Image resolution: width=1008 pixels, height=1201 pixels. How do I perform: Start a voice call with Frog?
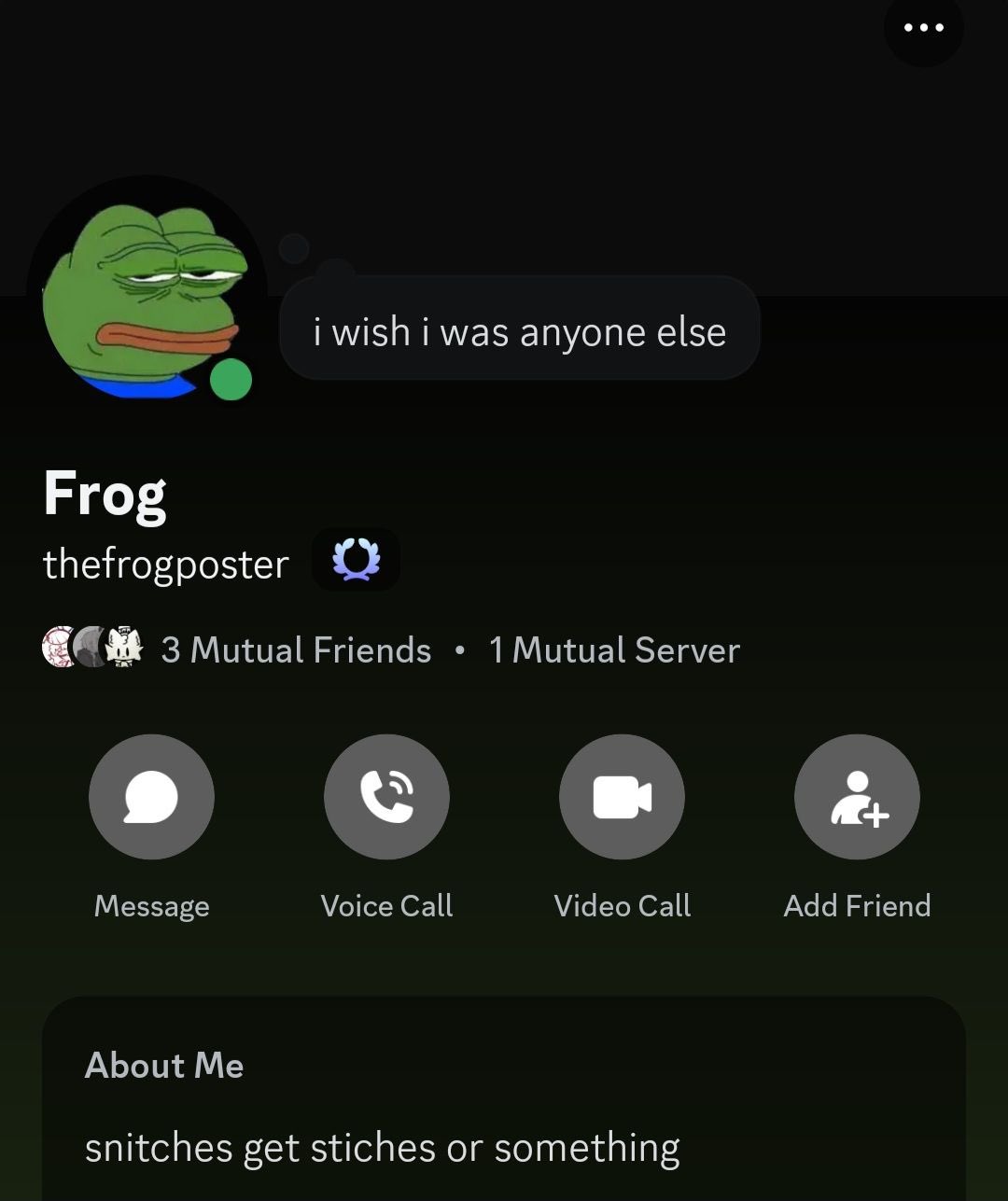(386, 797)
